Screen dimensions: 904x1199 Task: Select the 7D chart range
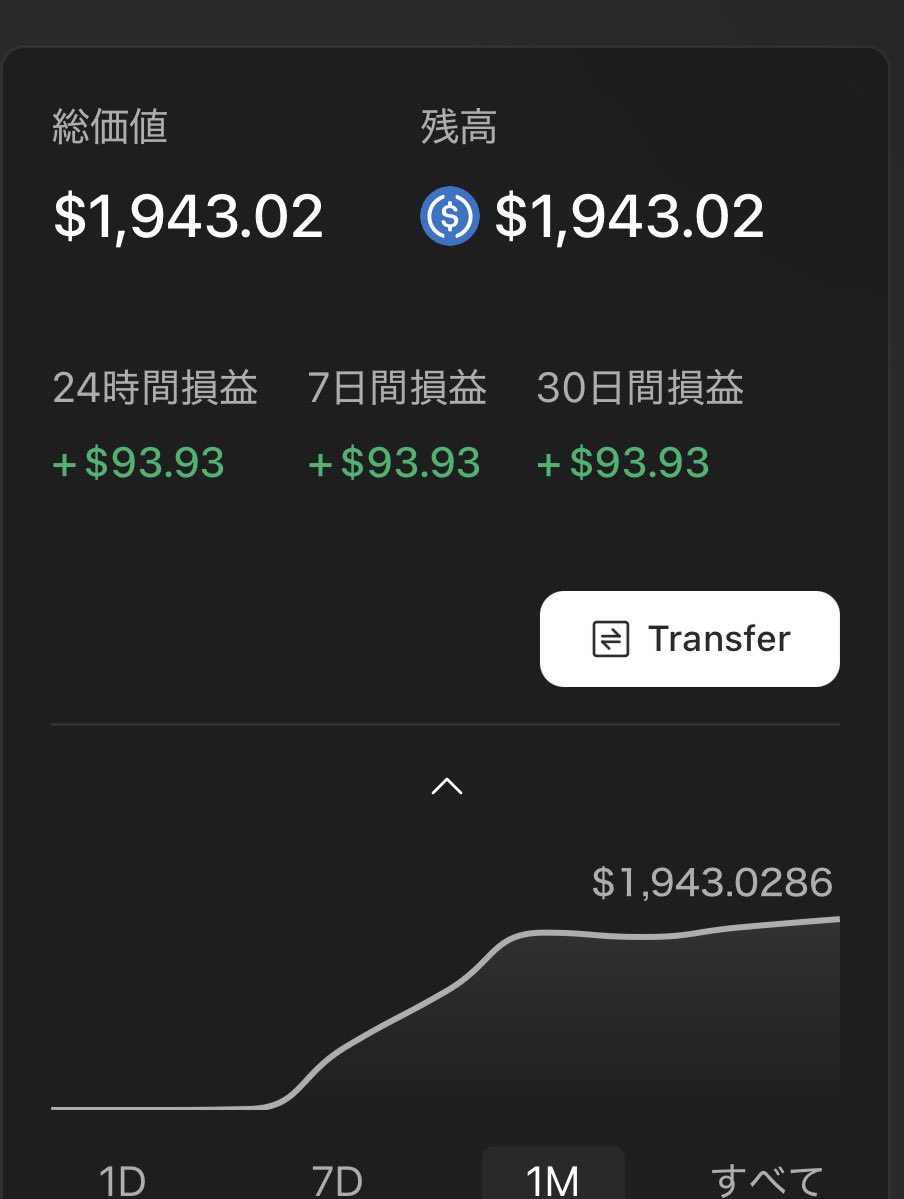point(337,1180)
